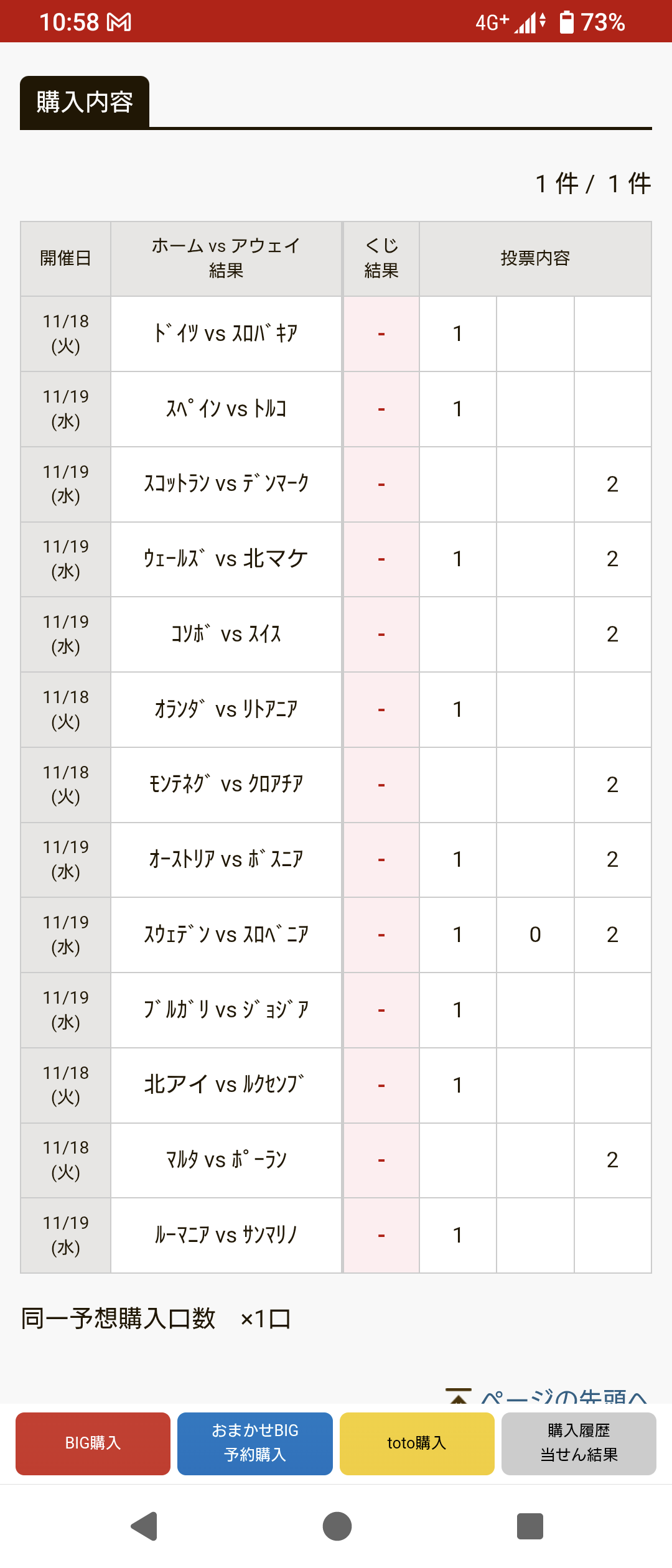Return to the home screen

coord(337,1526)
